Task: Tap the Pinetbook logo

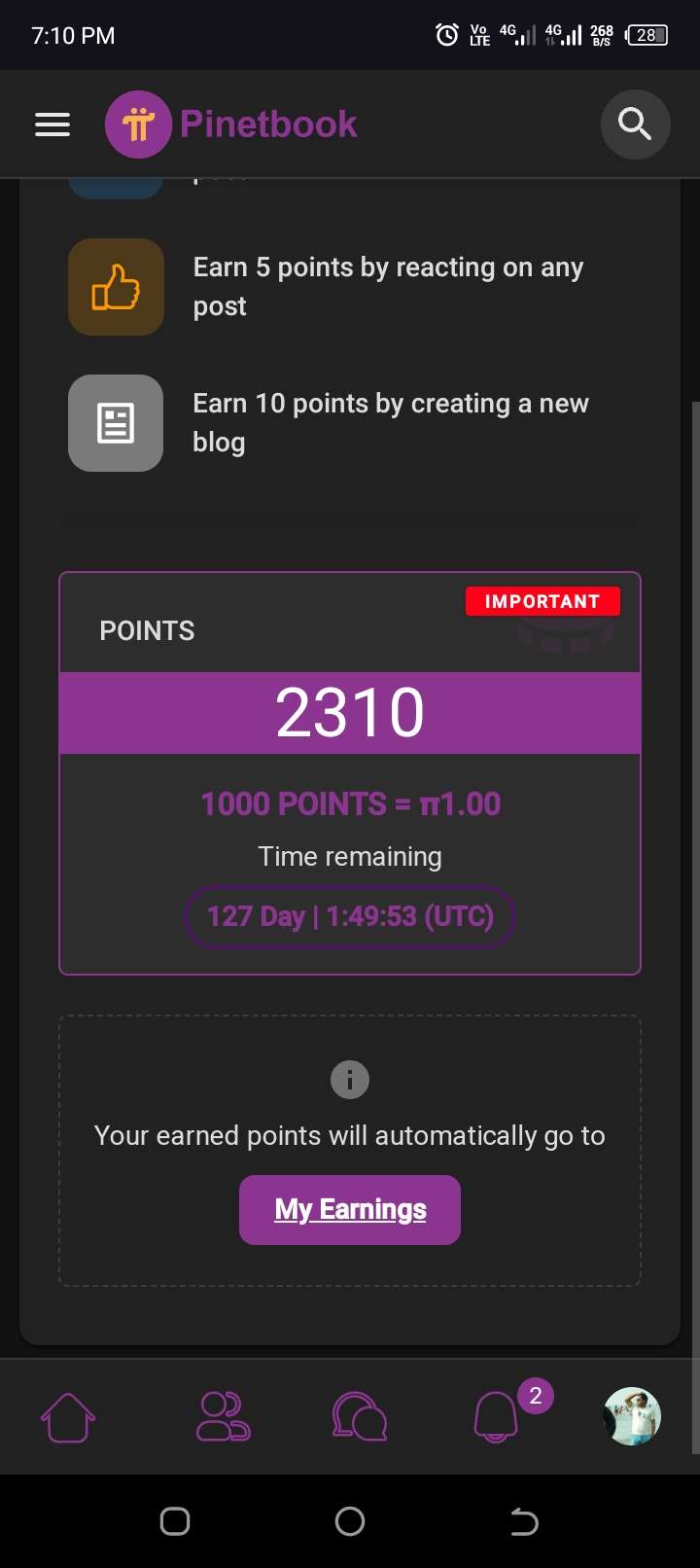Action: (x=231, y=125)
